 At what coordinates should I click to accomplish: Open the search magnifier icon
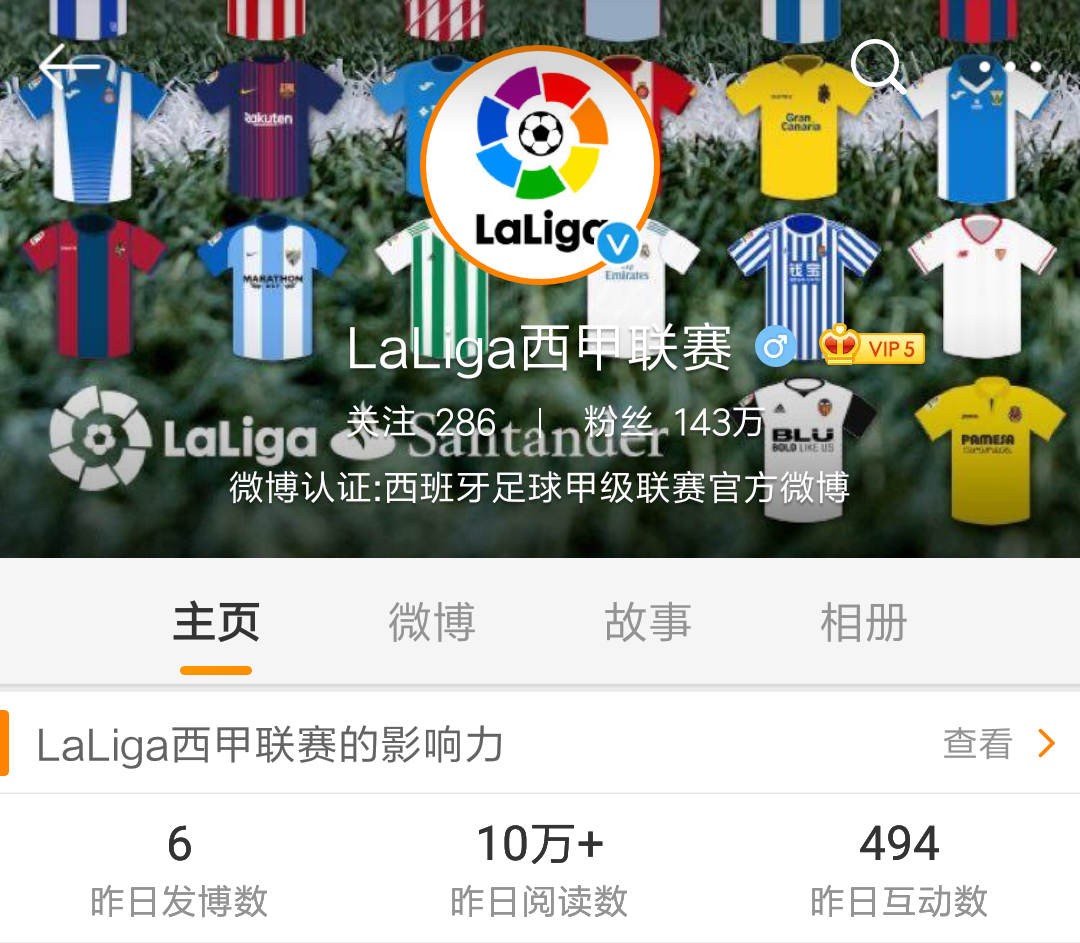tap(878, 66)
